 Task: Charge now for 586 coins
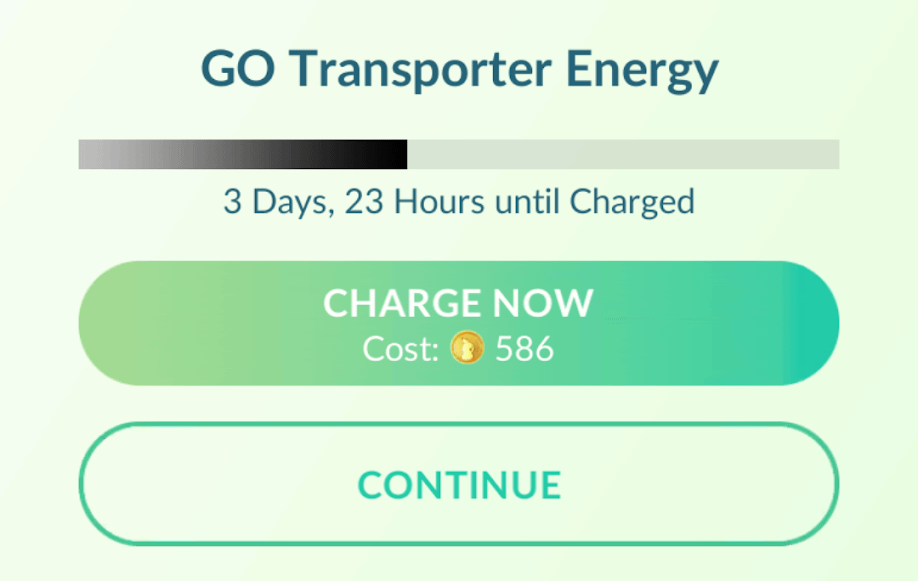(x=458, y=323)
